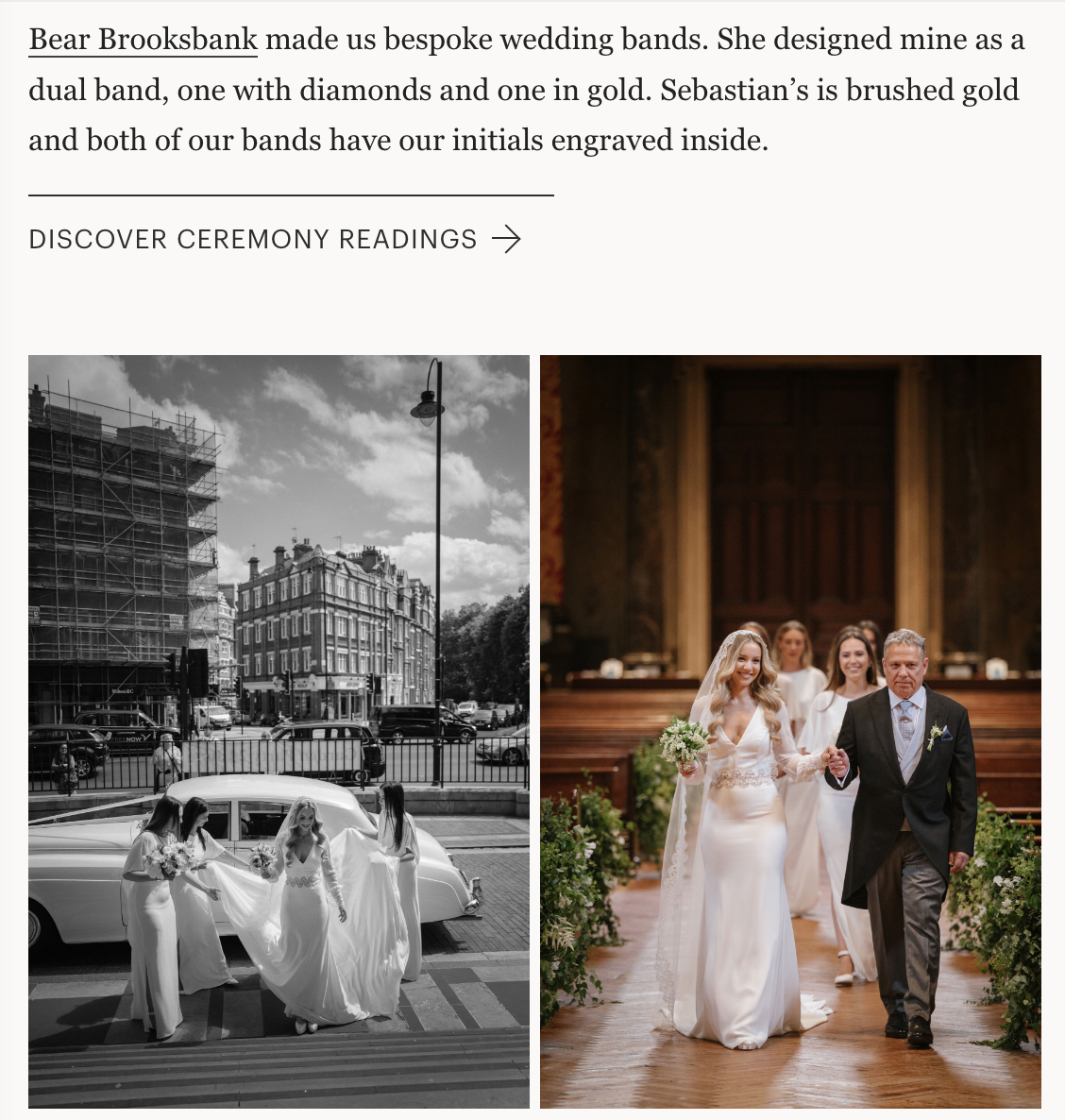View the black-and-white bride arriving photo
The width and height of the screenshot is (1065, 1120).
click(279, 732)
